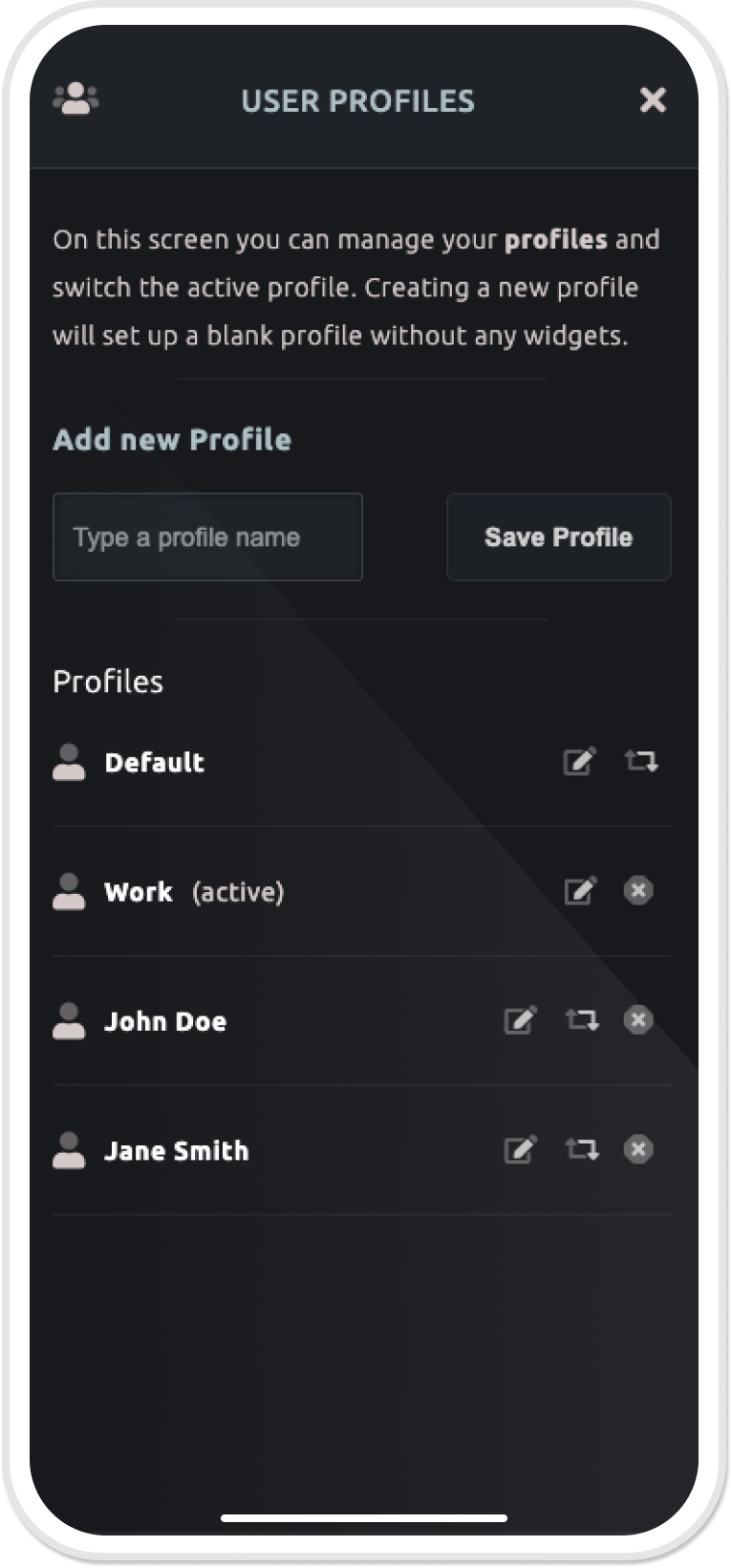Switch to the Jane Smith profile
Viewport: 732px width, 1568px height.
point(581,1149)
